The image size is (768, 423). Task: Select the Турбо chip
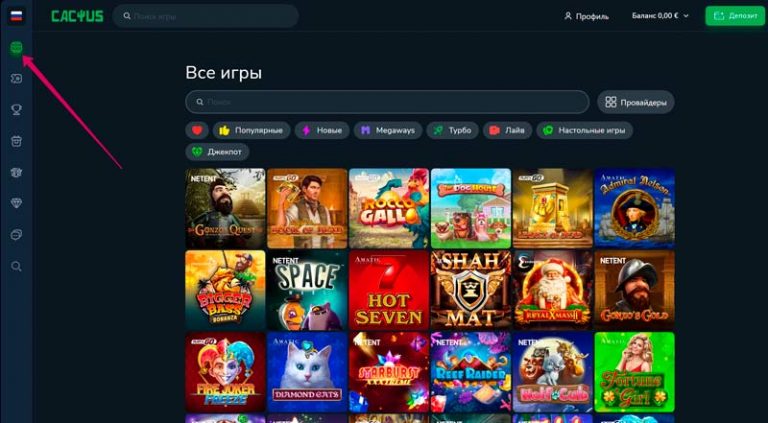click(x=452, y=130)
